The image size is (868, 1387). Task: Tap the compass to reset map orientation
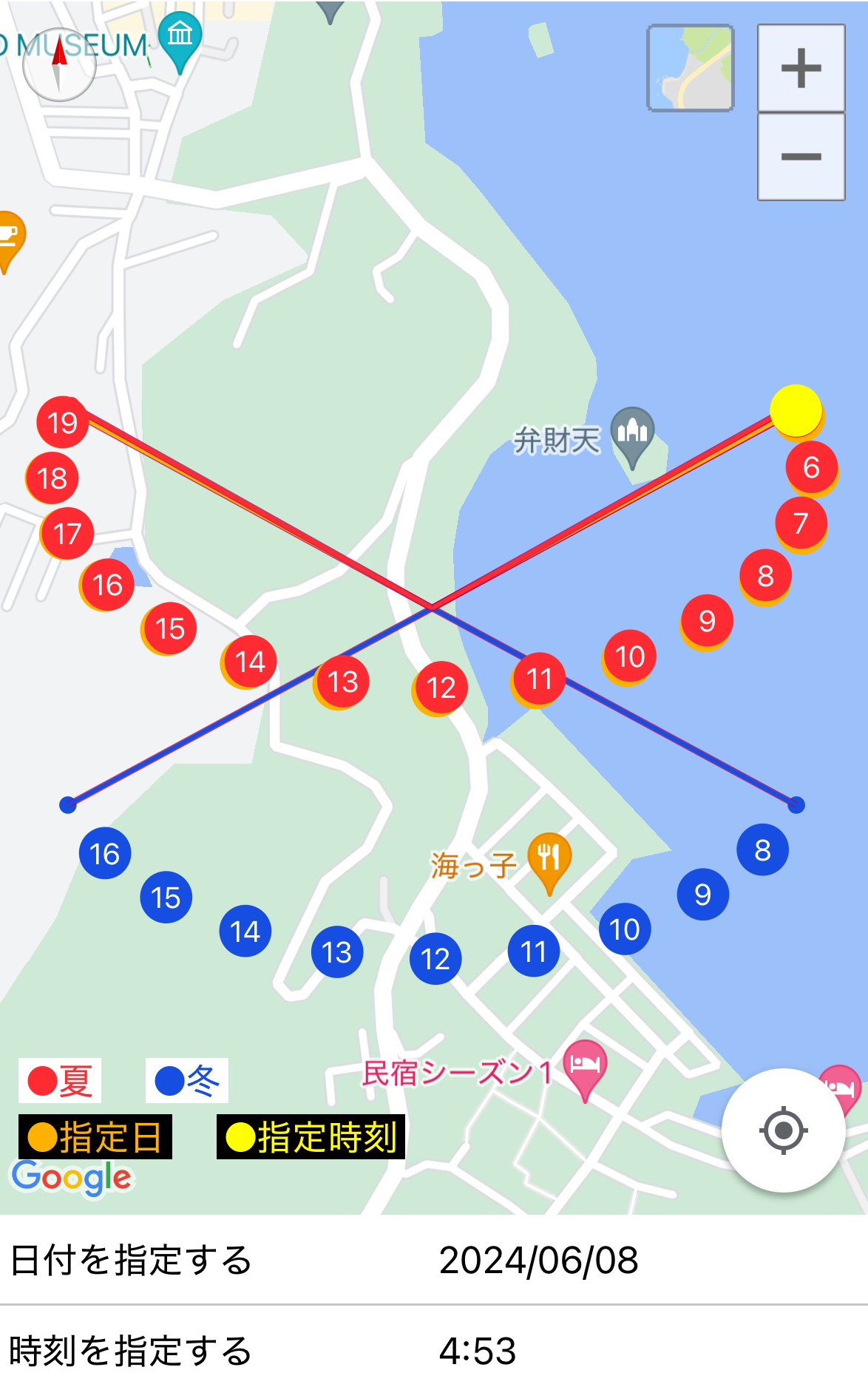click(59, 65)
